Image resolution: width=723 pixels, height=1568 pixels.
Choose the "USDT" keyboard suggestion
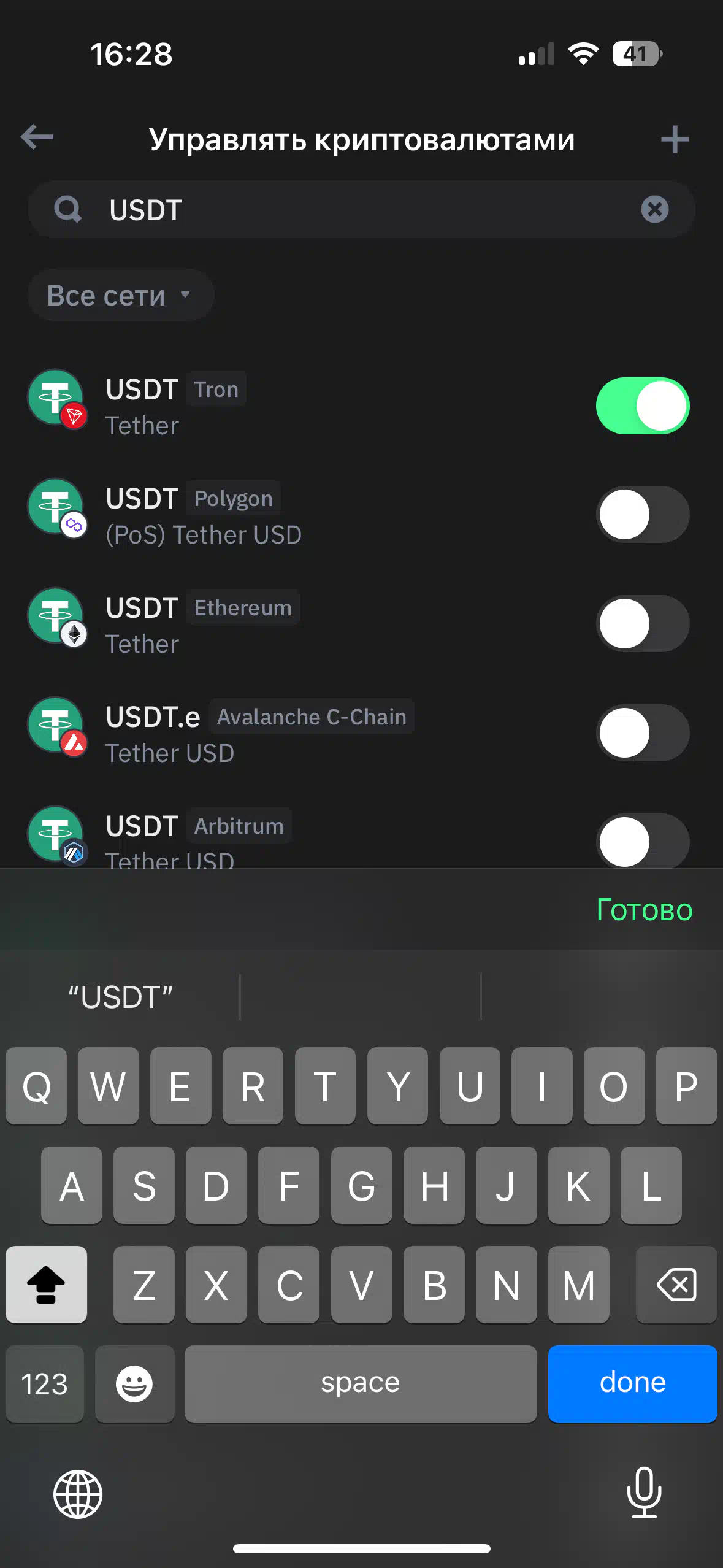click(120, 997)
